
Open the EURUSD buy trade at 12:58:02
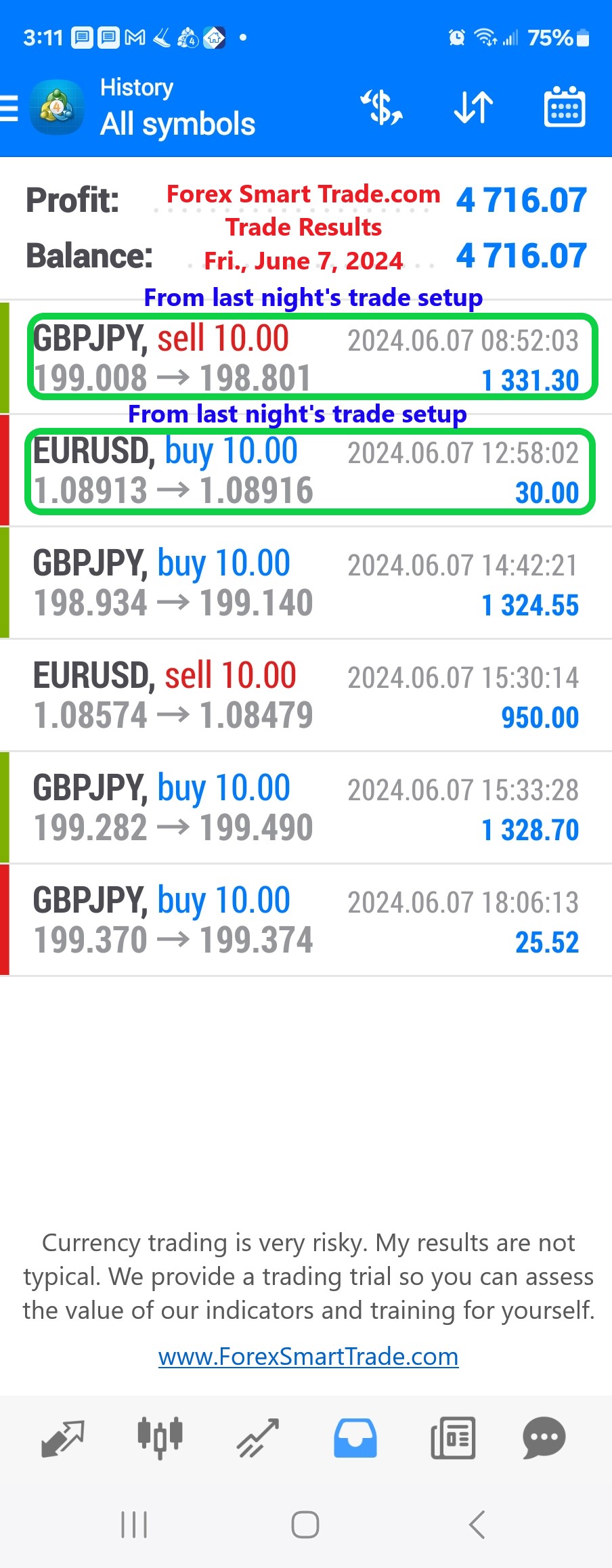pyautogui.click(x=306, y=471)
